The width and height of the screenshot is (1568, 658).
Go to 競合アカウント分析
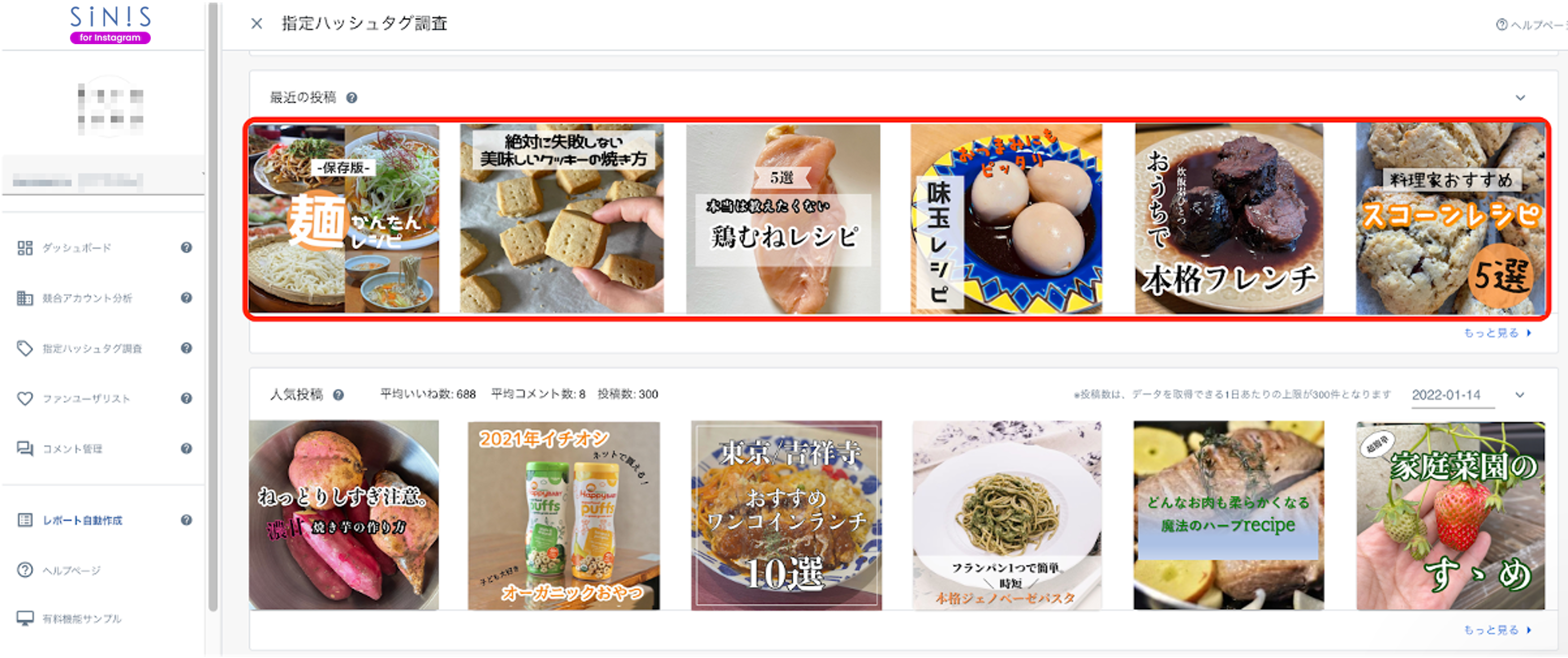click(87, 298)
